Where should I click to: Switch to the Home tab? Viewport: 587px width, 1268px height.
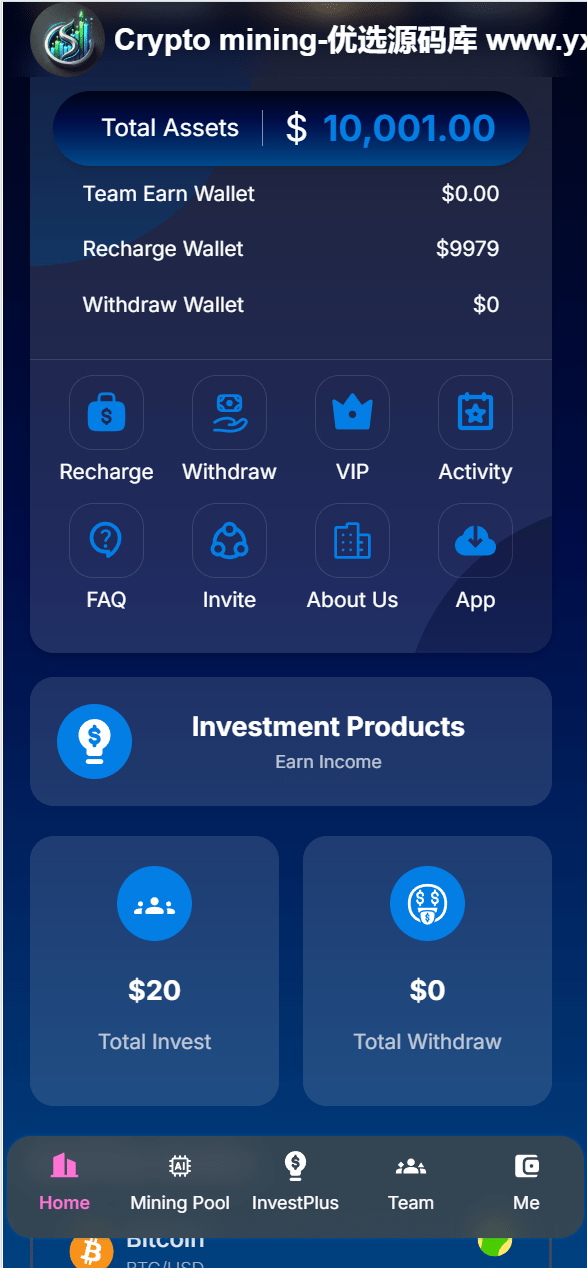coord(65,1183)
